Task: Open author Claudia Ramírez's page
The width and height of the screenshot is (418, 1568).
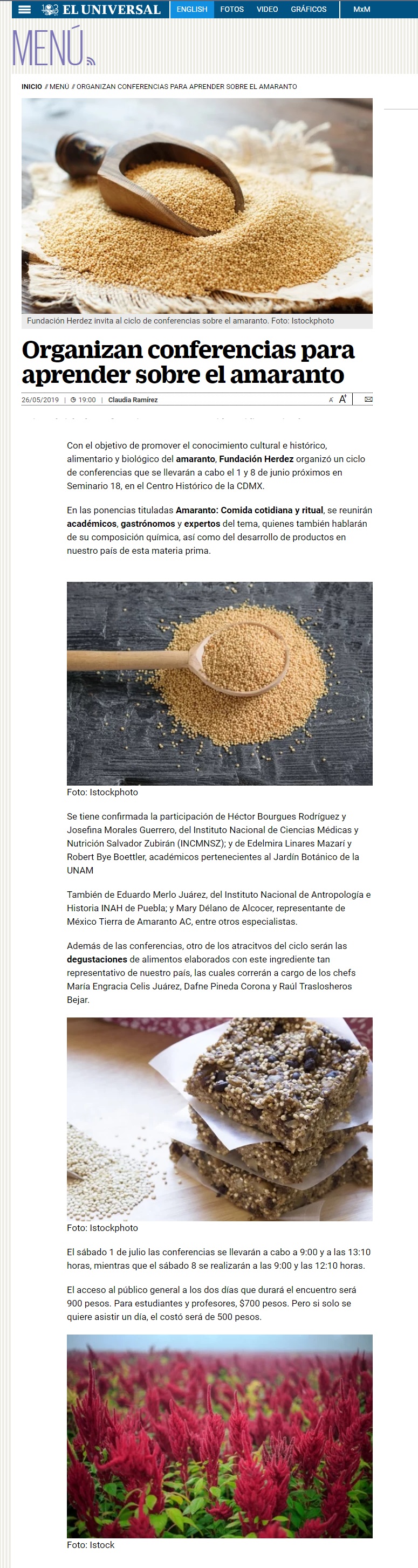Action: (x=133, y=400)
